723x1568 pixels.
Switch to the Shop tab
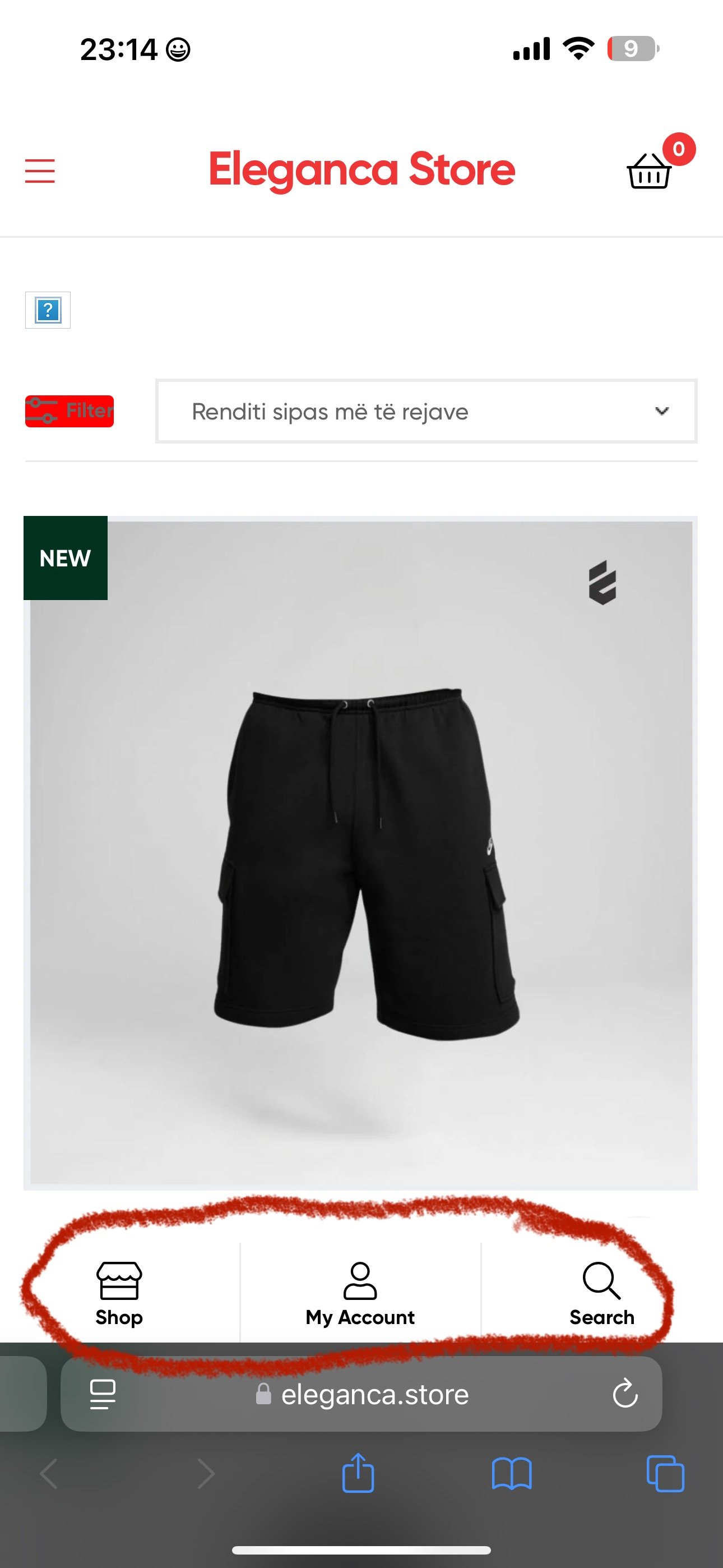(119, 1293)
